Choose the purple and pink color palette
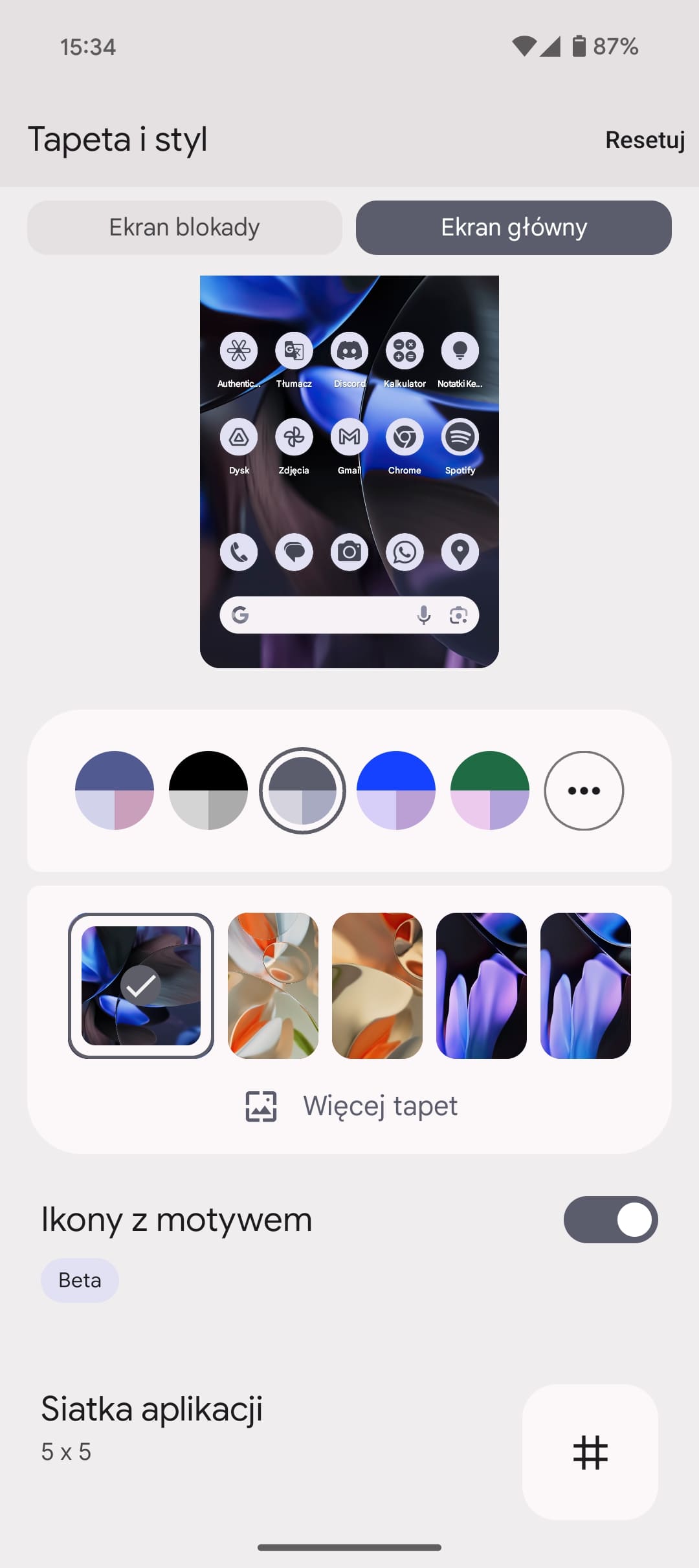 tap(115, 790)
